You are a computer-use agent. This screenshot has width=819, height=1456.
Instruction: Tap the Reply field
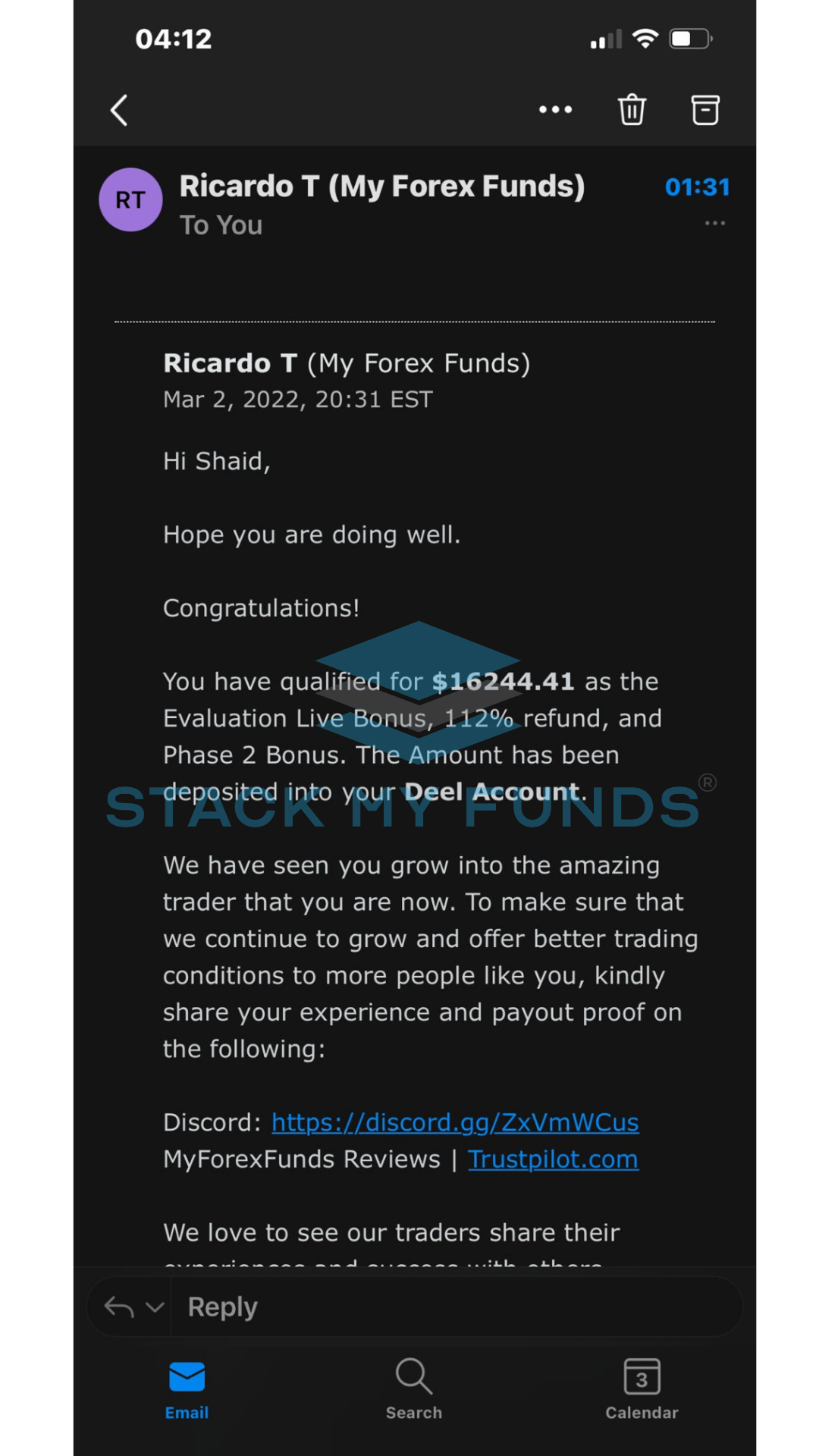[455, 1307]
